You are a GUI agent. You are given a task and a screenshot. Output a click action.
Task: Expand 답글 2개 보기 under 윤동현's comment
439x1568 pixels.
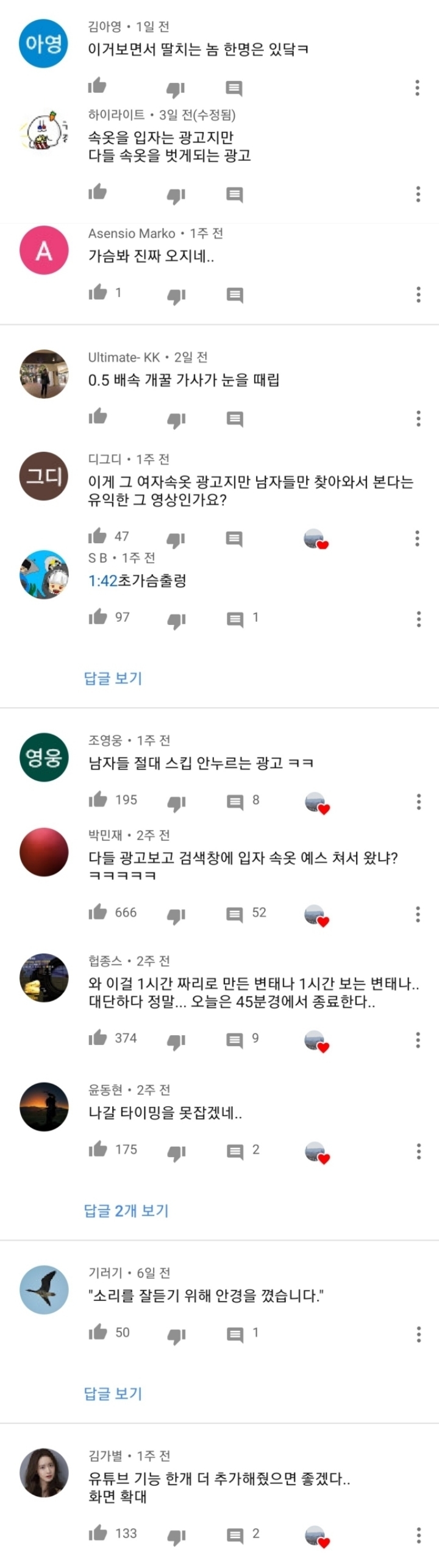[x=126, y=1210]
